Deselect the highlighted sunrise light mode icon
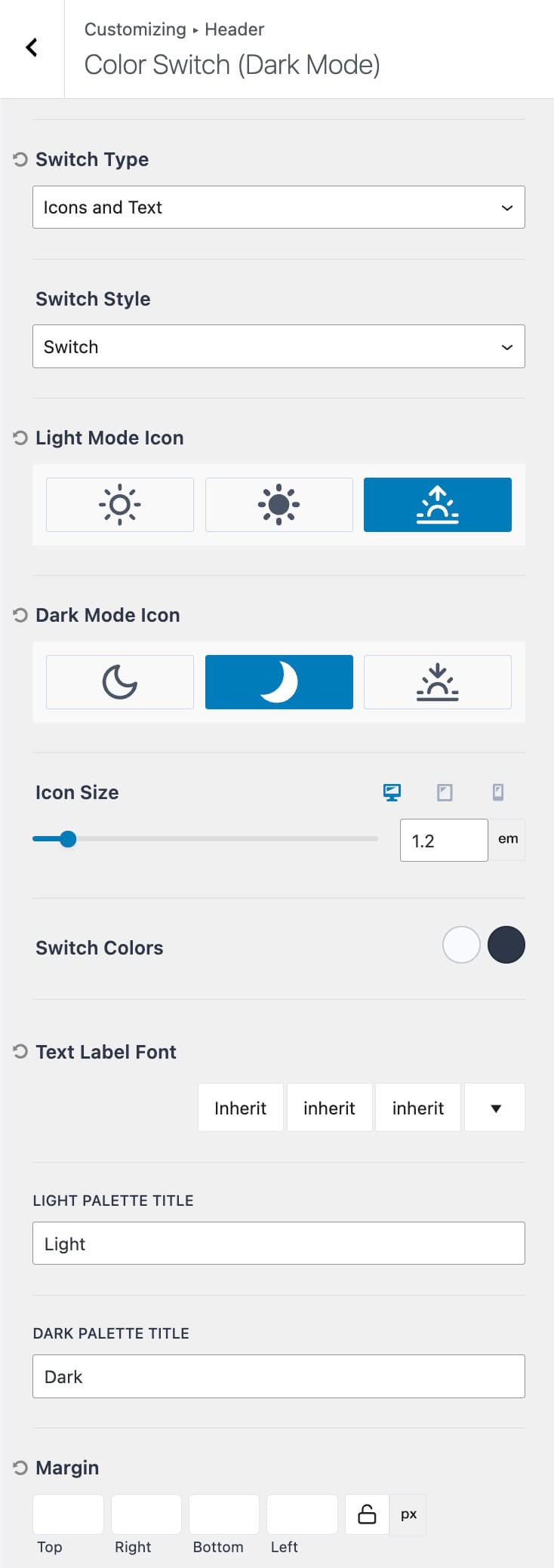This screenshot has height=1568, width=554. click(438, 504)
